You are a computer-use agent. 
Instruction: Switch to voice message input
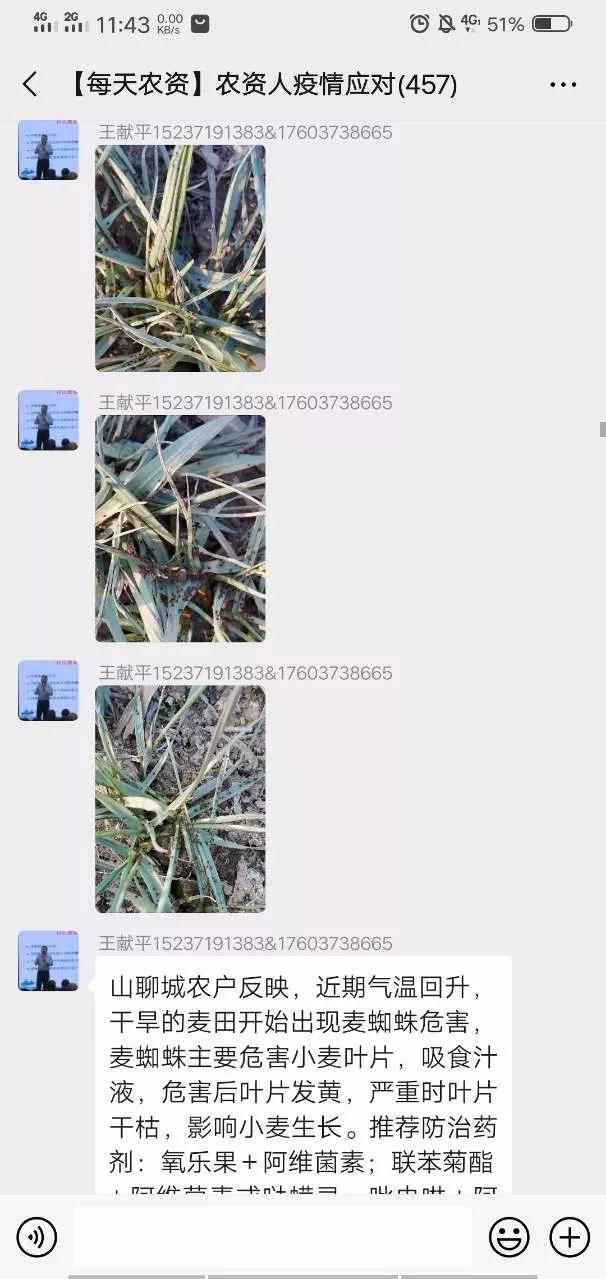(37, 1238)
